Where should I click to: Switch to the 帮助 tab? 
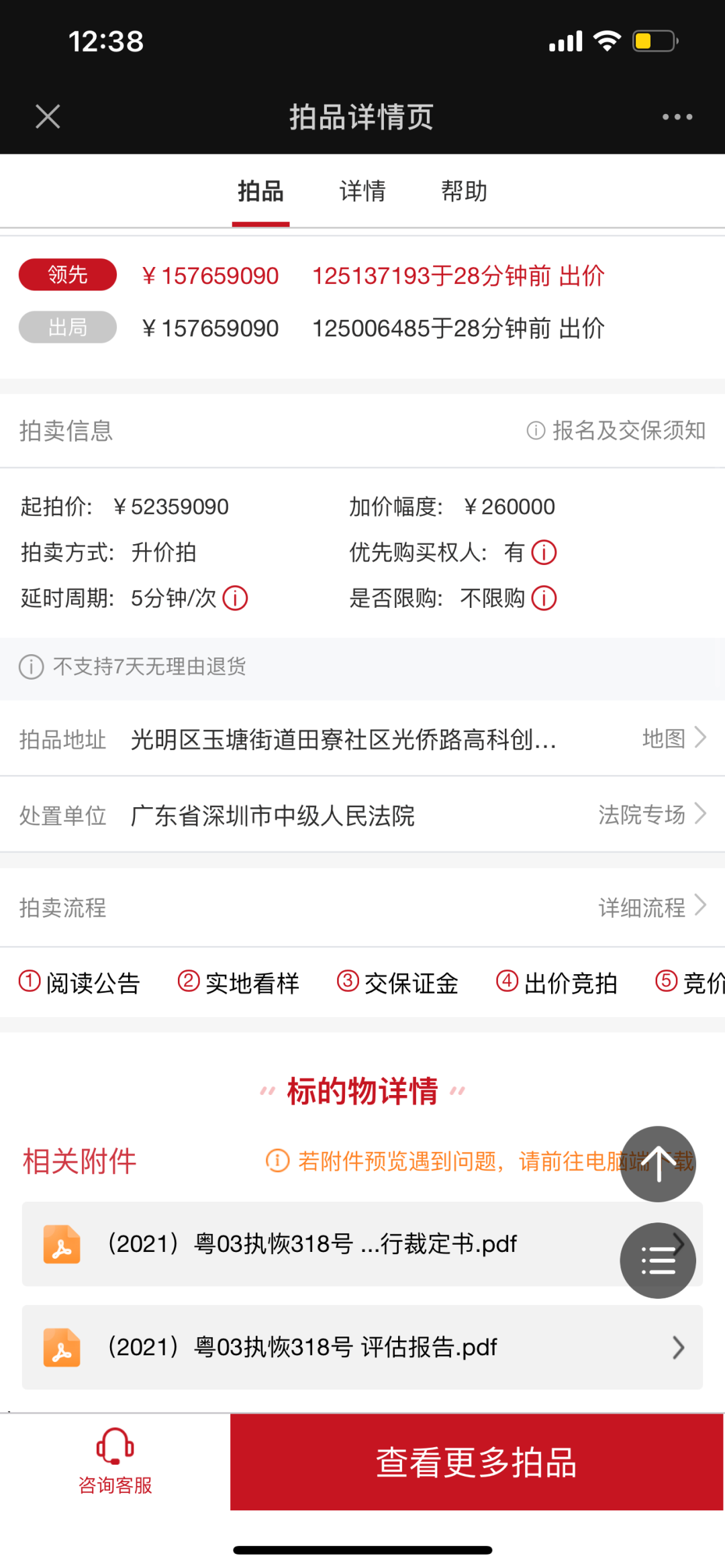pos(464,191)
